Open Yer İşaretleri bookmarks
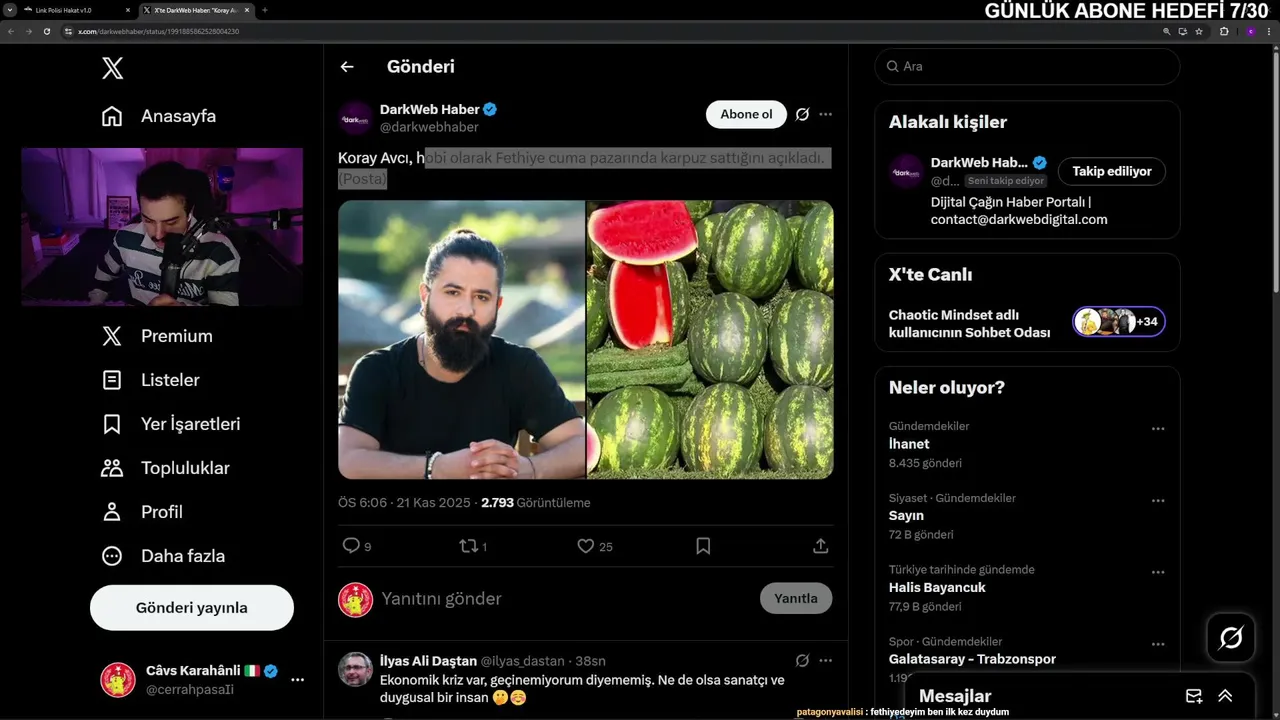 171,424
